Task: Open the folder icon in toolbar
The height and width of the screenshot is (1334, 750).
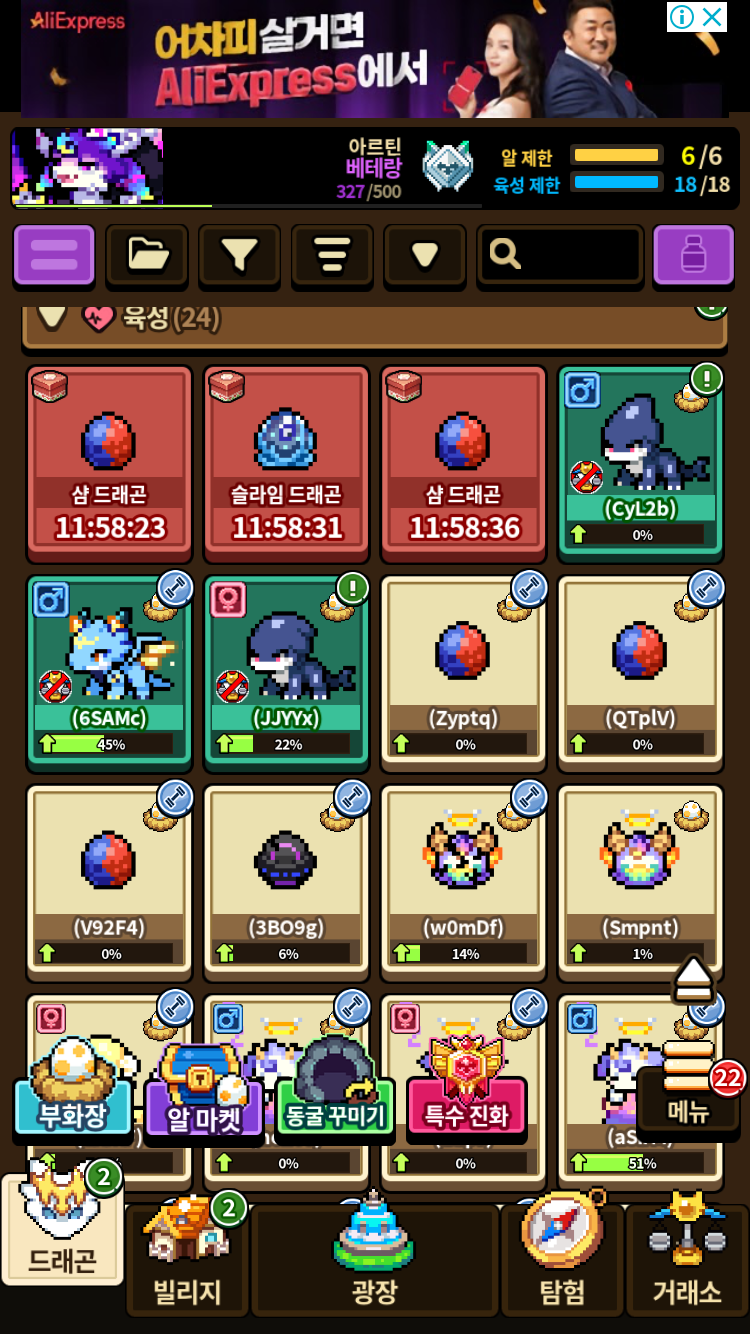Action: pos(147,255)
